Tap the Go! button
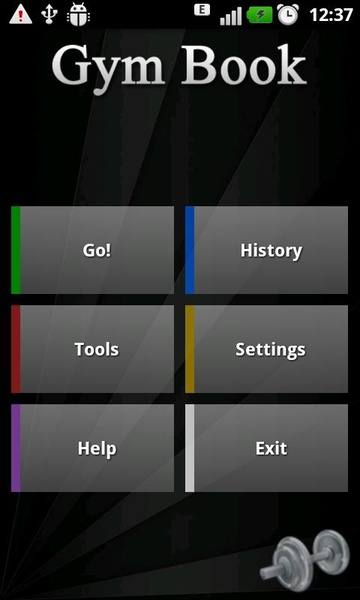Viewport: 360px width, 600px height. (93, 250)
